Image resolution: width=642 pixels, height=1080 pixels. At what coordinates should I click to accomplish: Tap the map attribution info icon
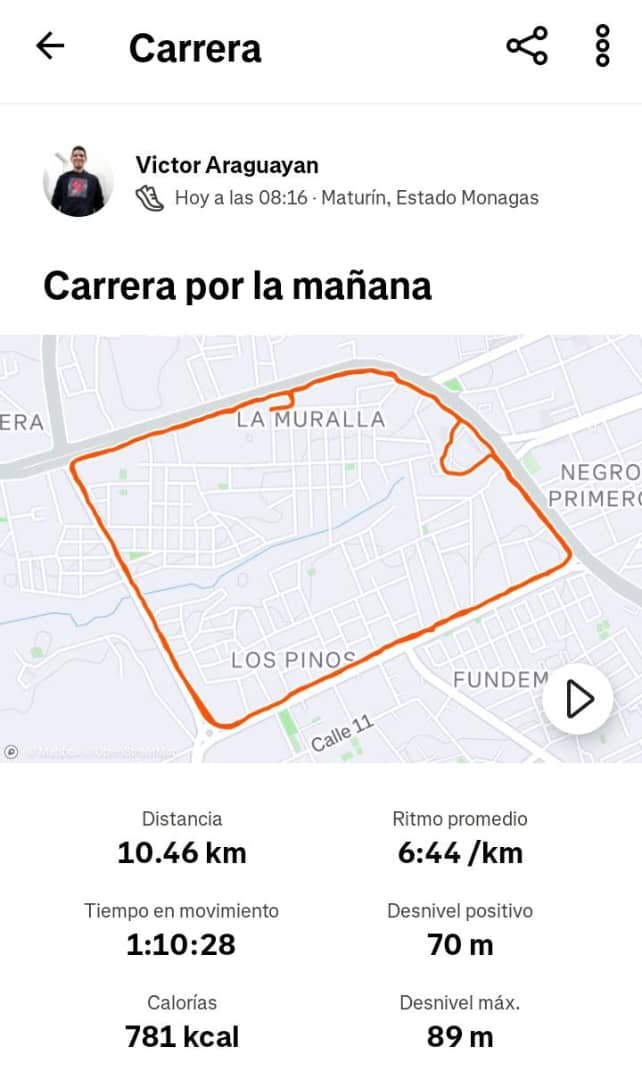pos(11,752)
